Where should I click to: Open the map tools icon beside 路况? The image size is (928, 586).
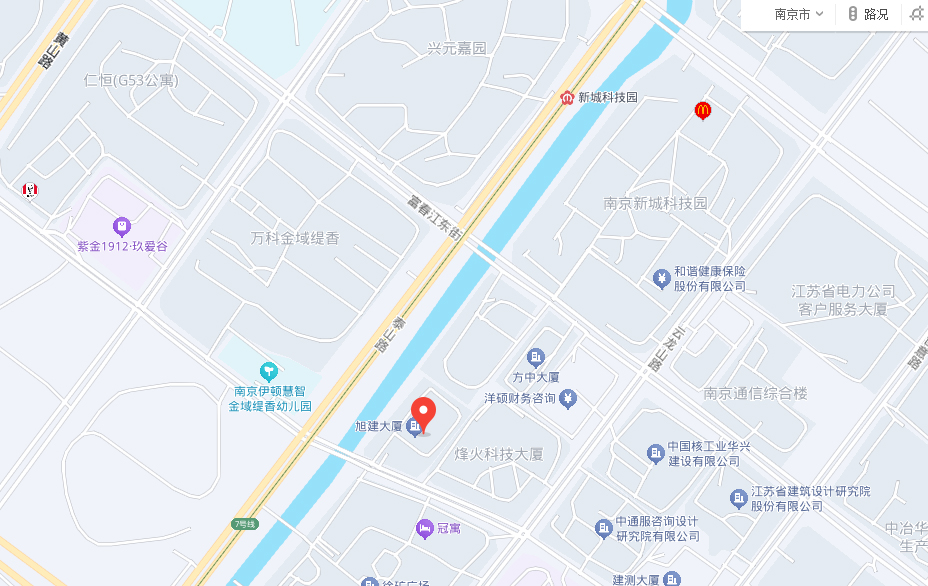(x=917, y=14)
